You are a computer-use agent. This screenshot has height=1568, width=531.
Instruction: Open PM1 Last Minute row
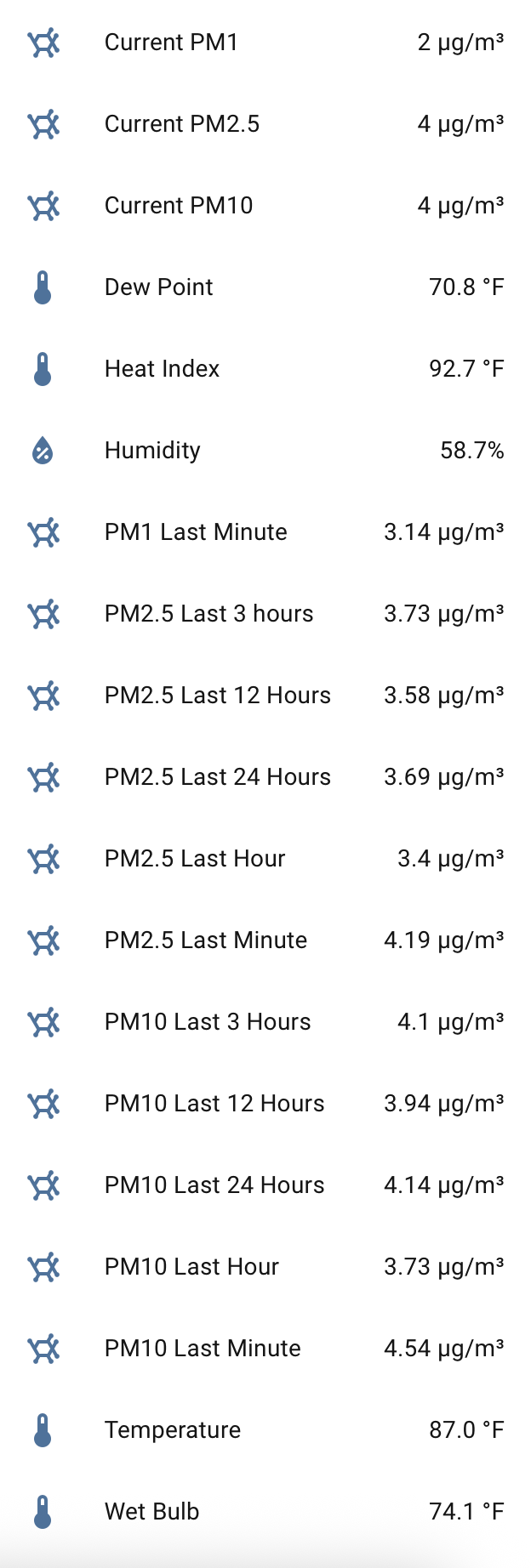click(x=196, y=532)
